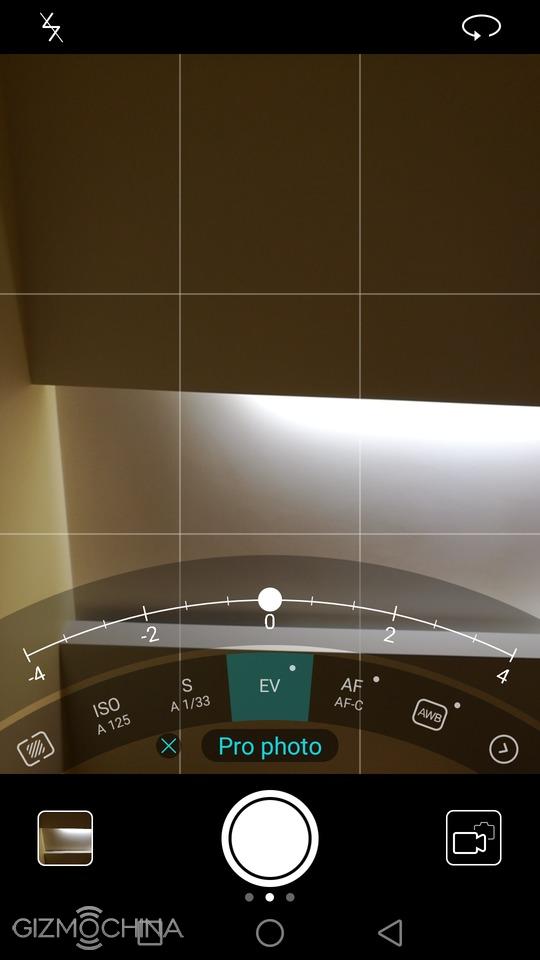Switch to video recording mode
The width and height of the screenshot is (540, 960).
[473, 838]
